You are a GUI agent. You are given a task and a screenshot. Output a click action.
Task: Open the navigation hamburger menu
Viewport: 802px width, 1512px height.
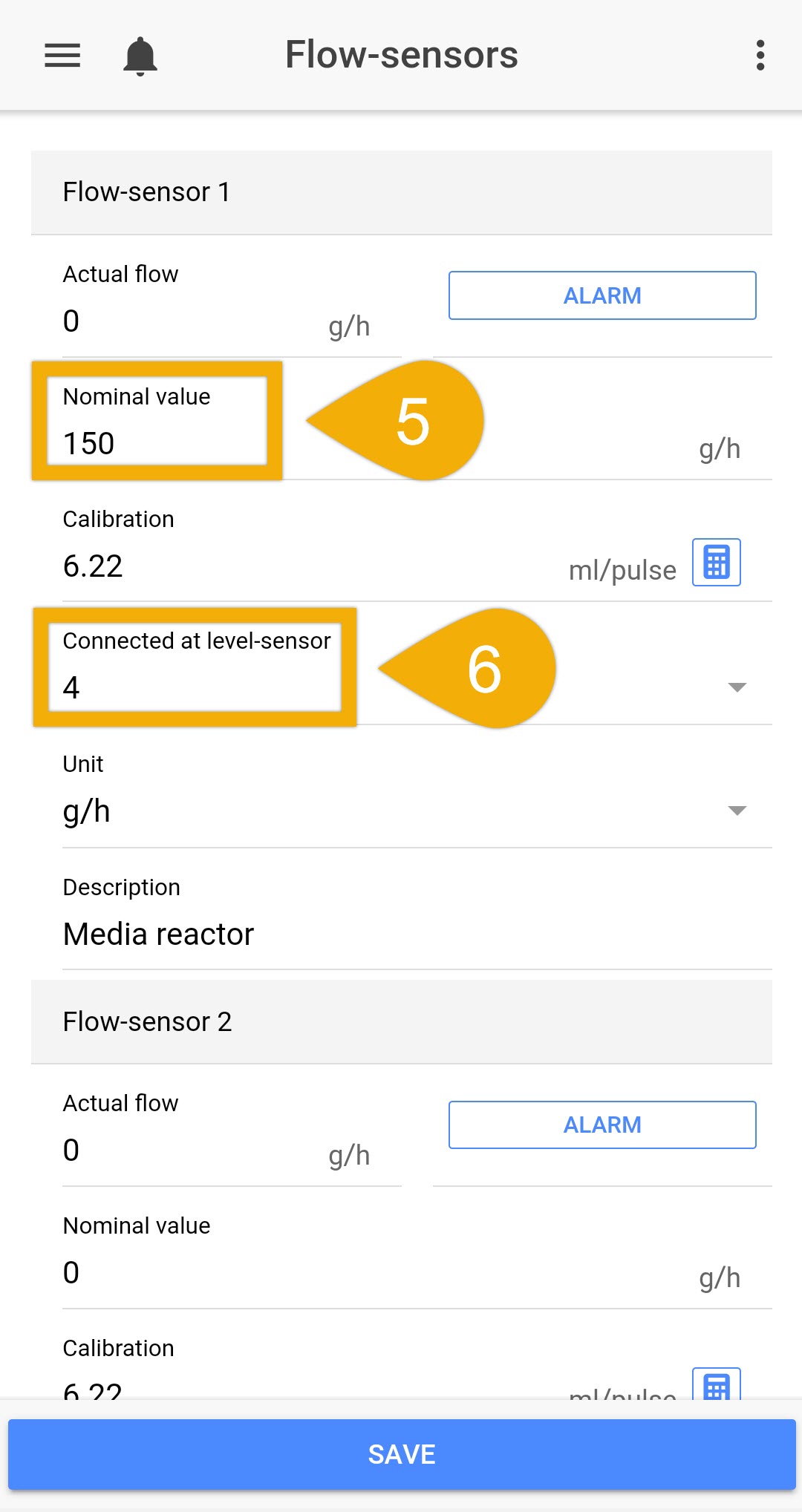coord(62,55)
